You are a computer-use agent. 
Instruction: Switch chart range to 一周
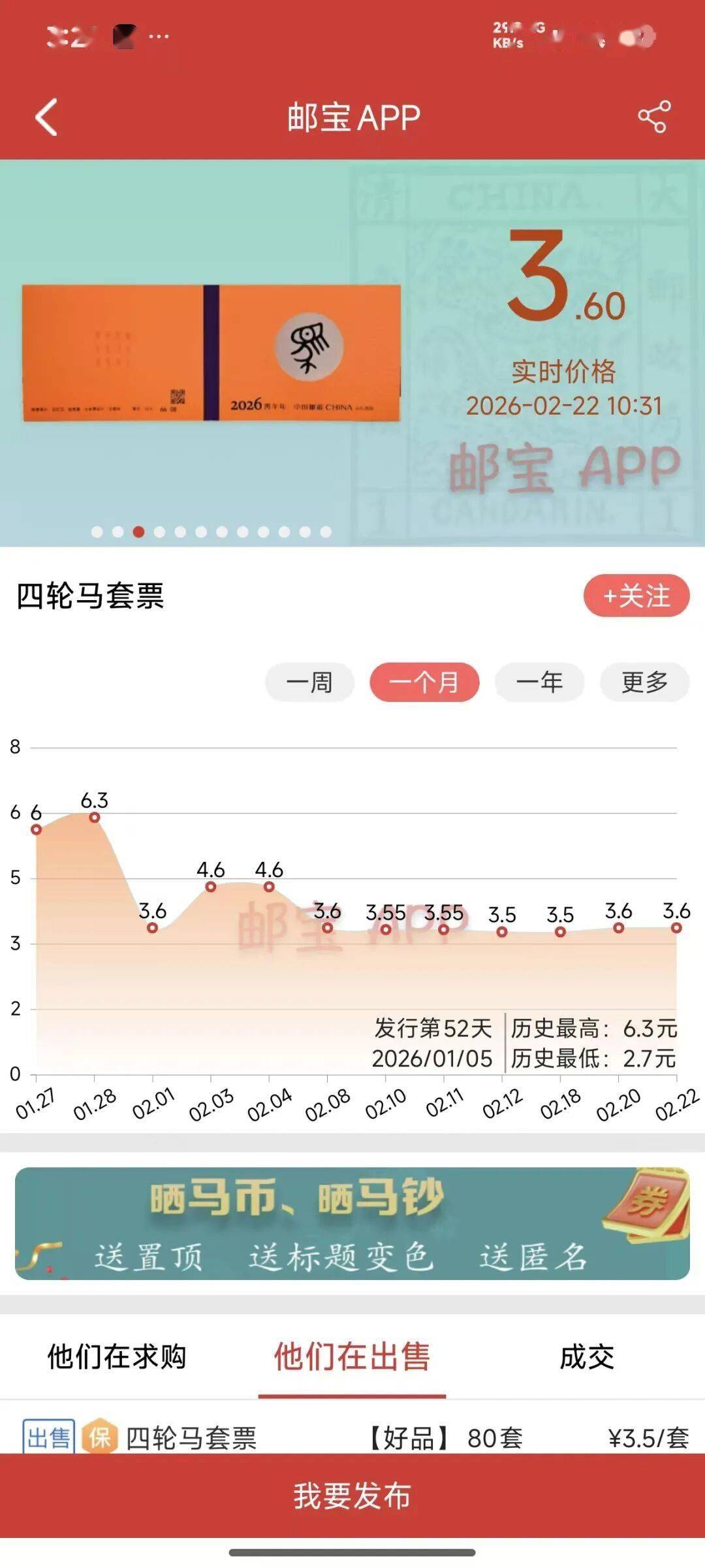309,682
